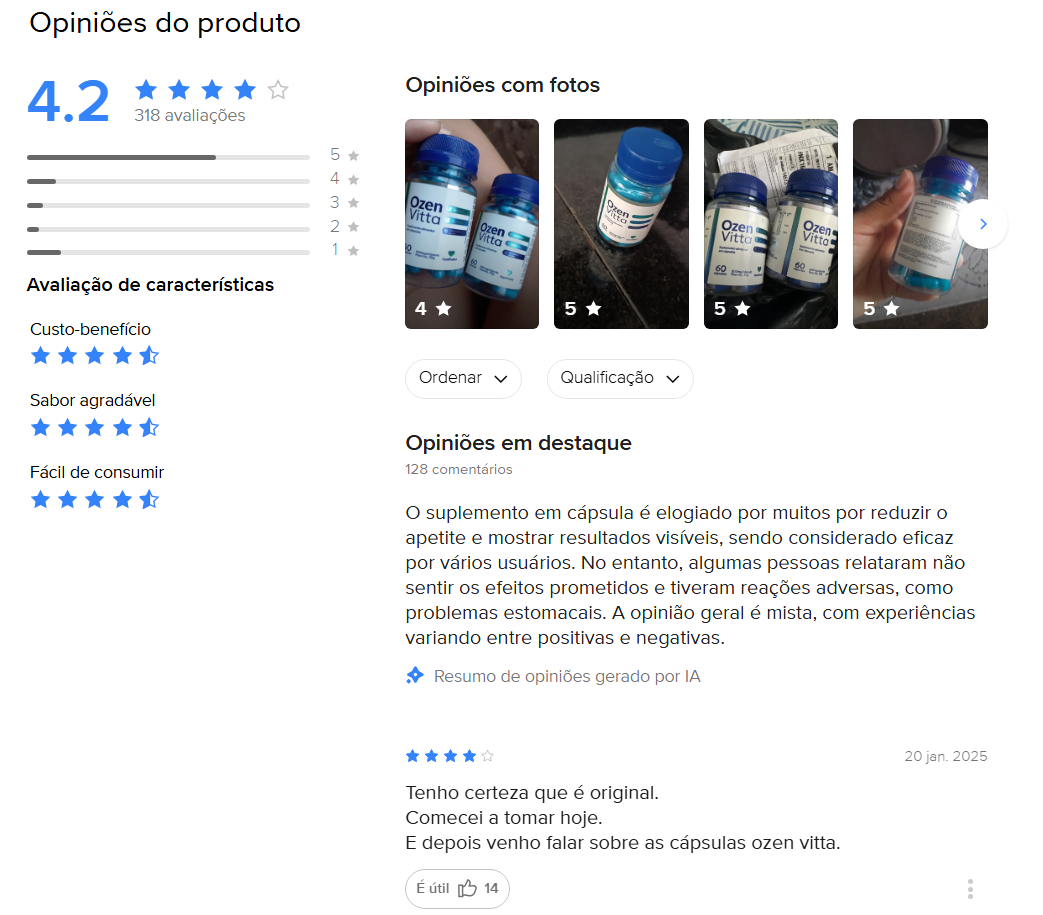The width and height of the screenshot is (1043, 915).
Task: Expand the Qualificação filter dropdown
Action: tap(620, 378)
